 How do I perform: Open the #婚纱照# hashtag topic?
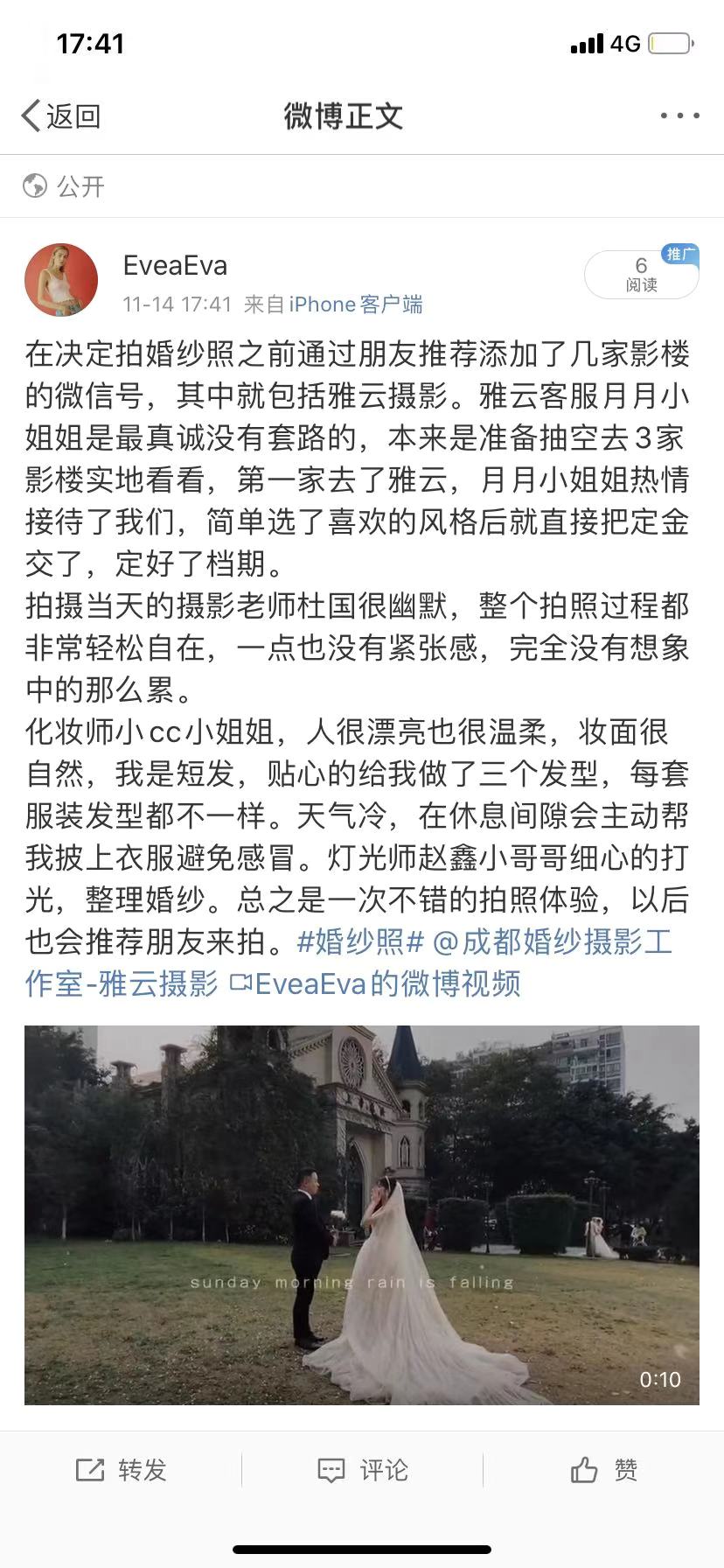[360, 942]
